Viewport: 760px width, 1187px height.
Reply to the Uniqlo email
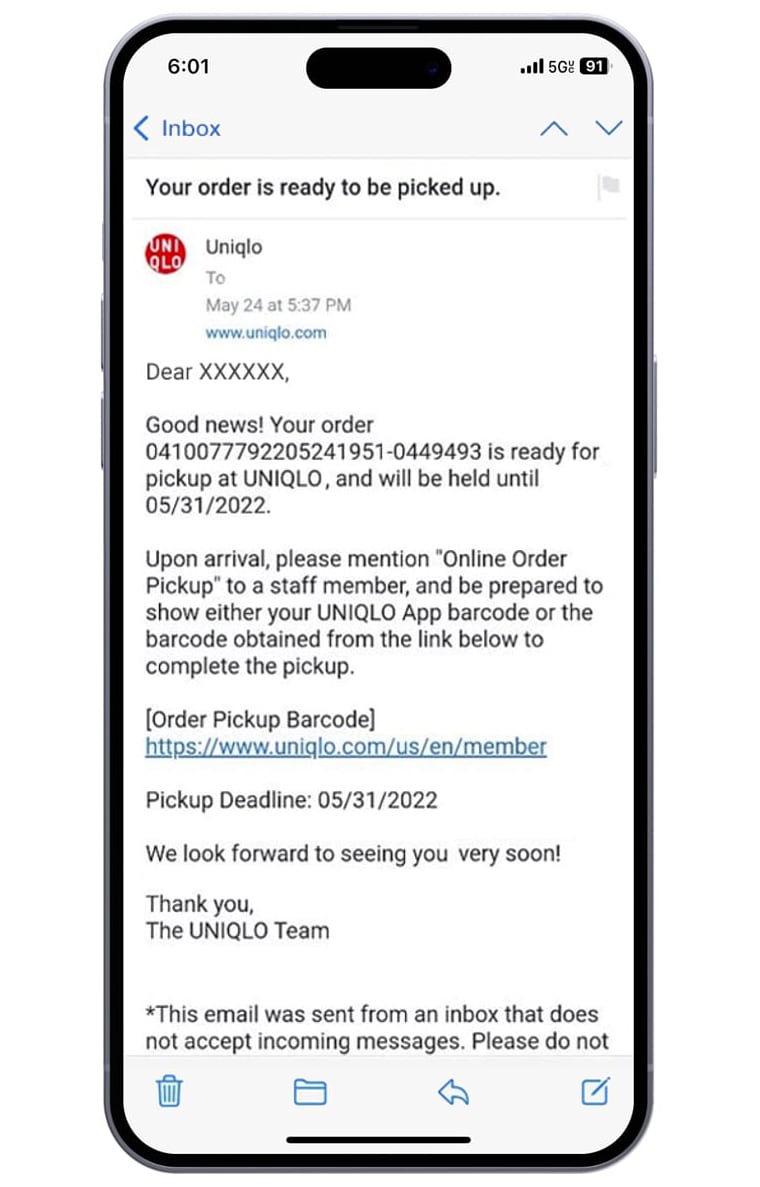point(453,1091)
